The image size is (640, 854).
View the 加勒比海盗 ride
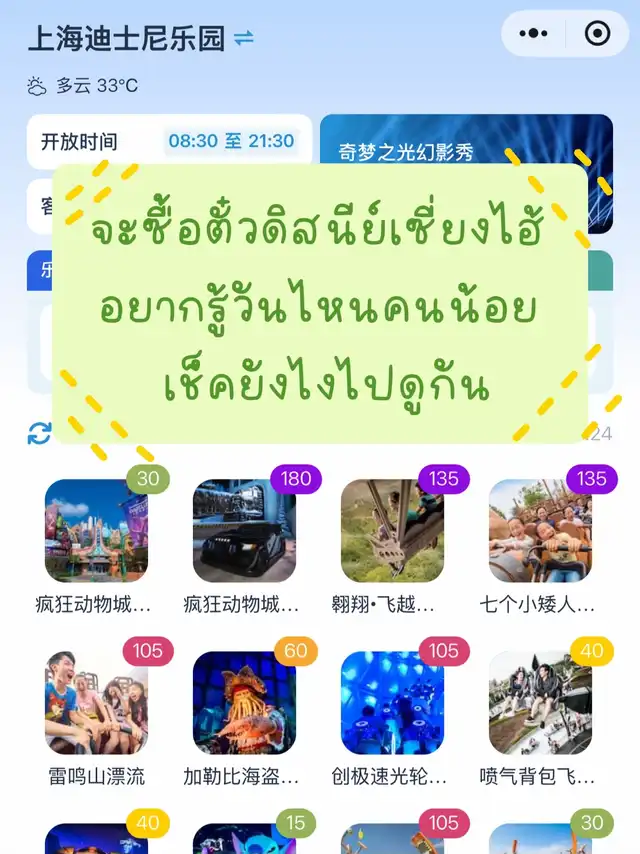pos(244,703)
